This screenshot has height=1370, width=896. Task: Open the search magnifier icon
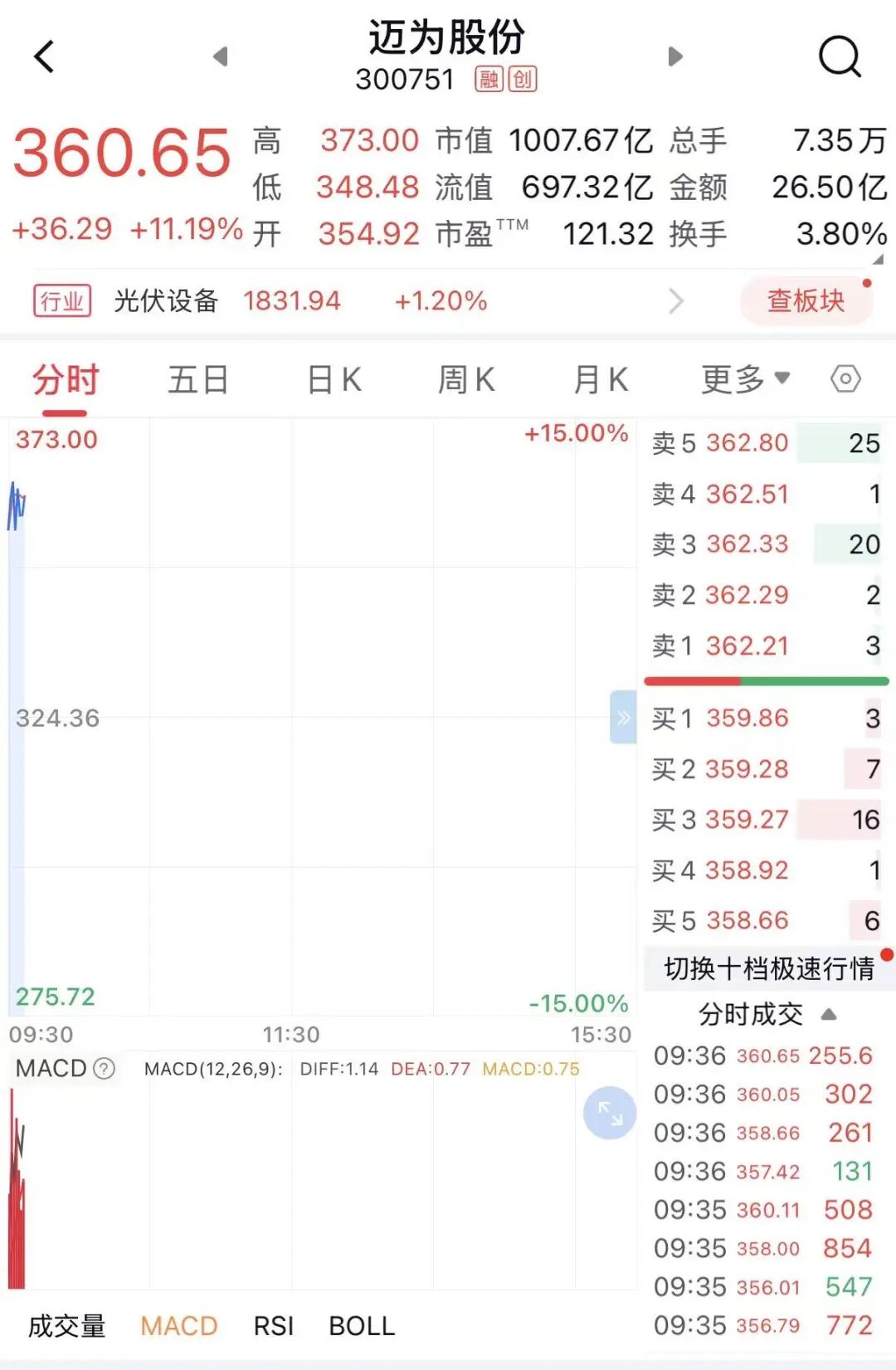pyautogui.click(x=840, y=56)
